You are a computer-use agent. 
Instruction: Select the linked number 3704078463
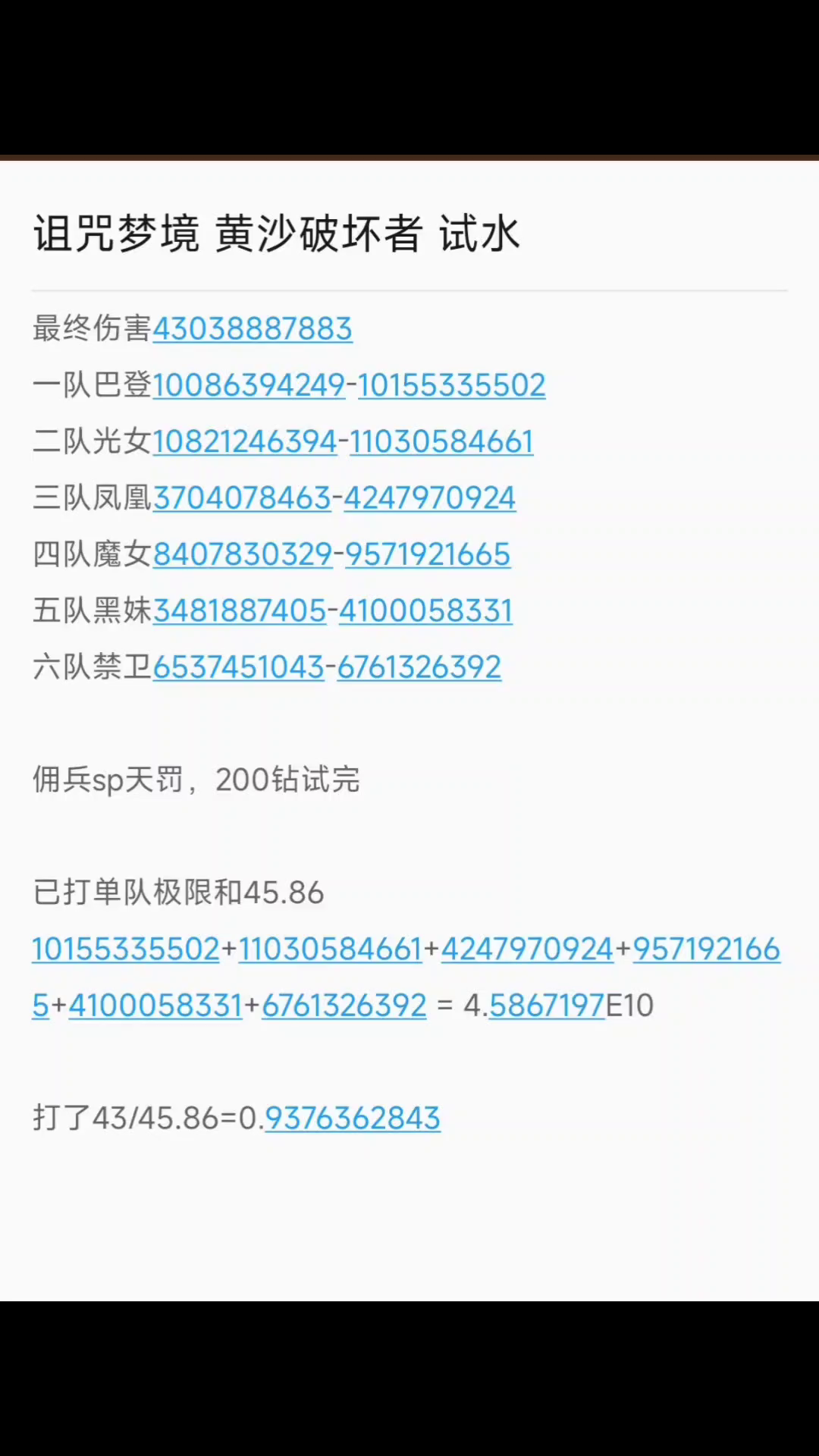coord(242,498)
